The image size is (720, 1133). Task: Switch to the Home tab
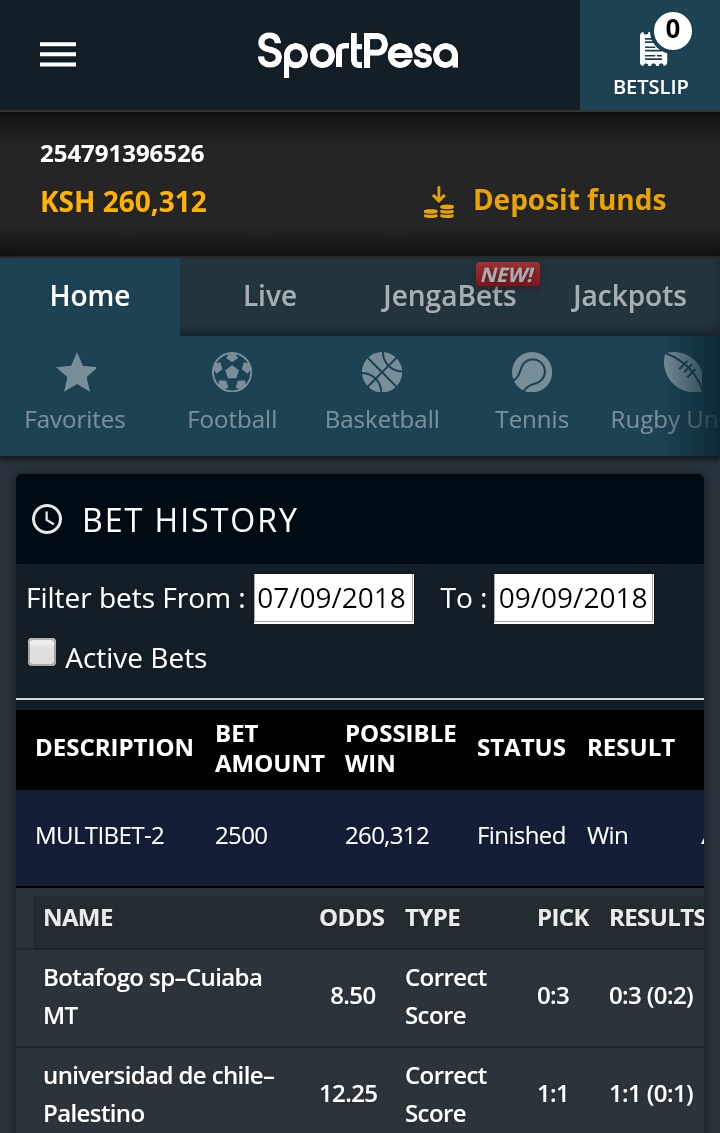[x=90, y=296]
